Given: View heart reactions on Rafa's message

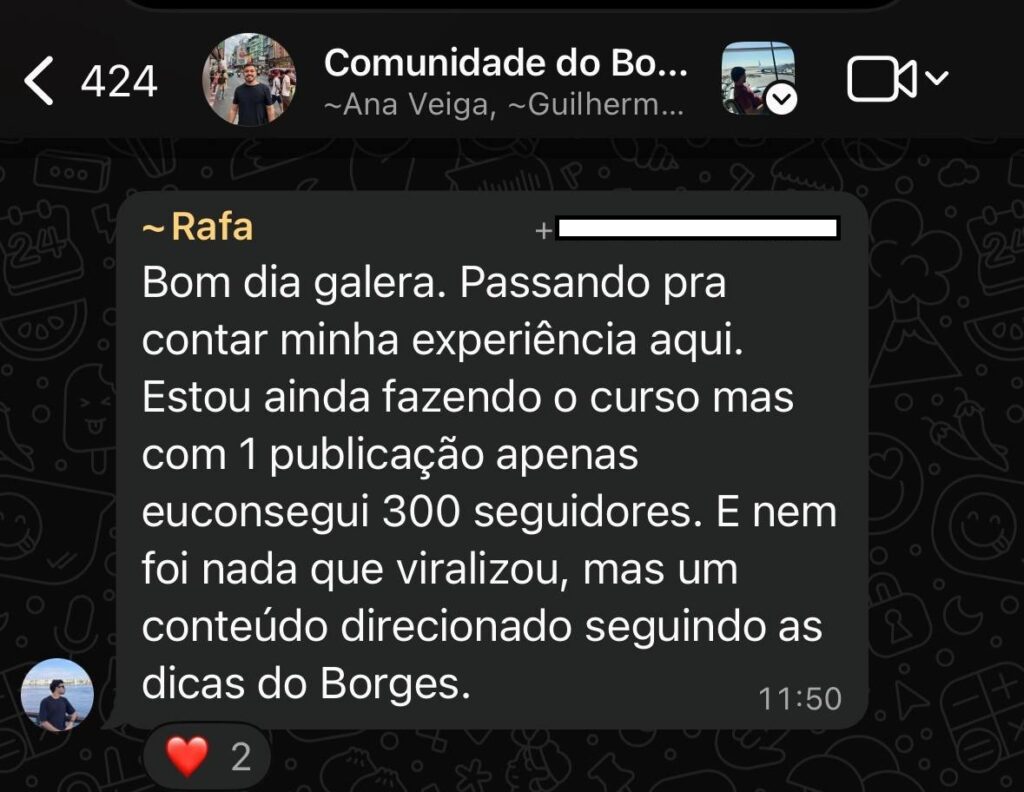Looking at the screenshot, I should [x=208, y=756].
